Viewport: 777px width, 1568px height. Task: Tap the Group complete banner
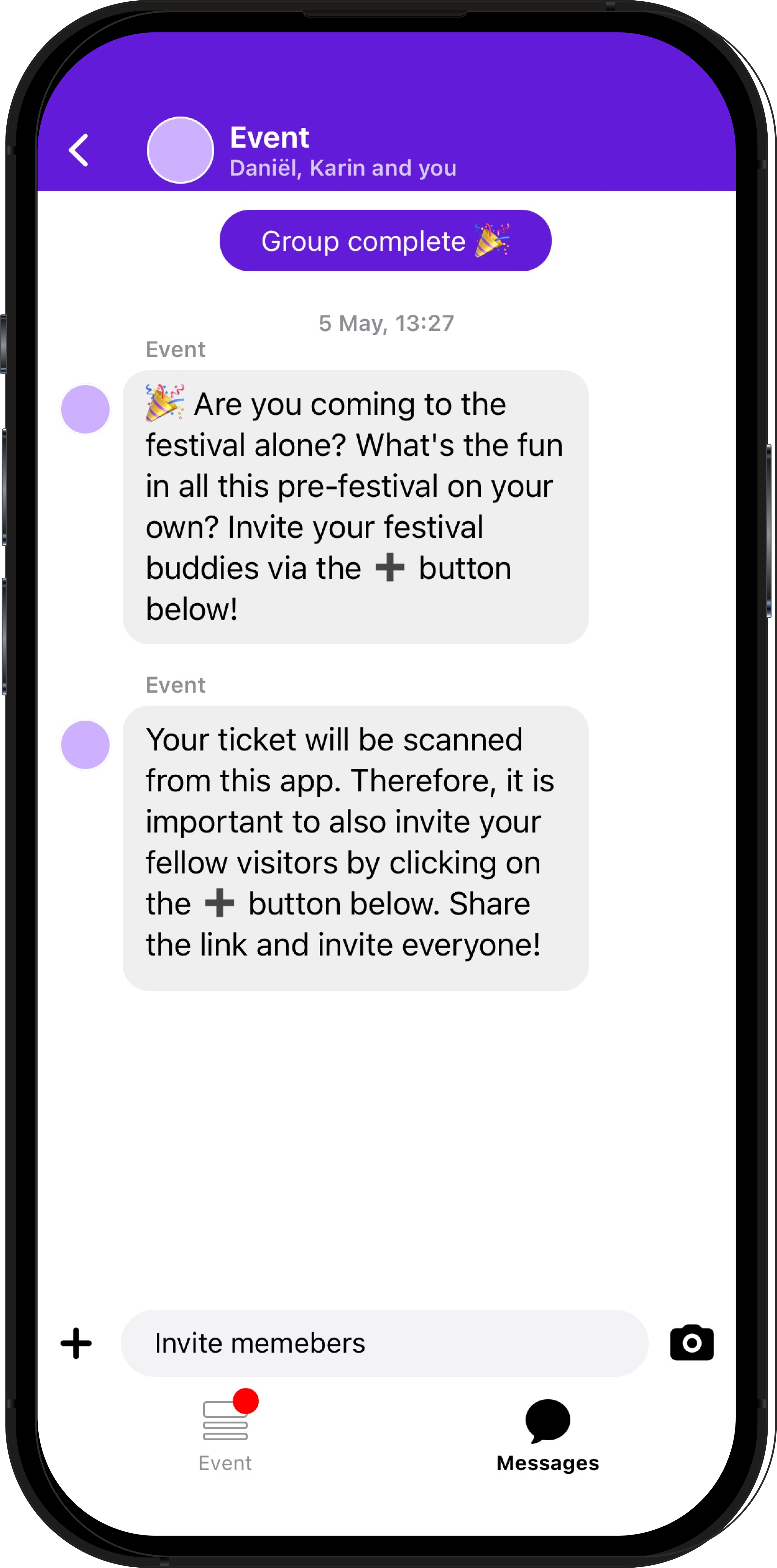pyautogui.click(x=385, y=241)
